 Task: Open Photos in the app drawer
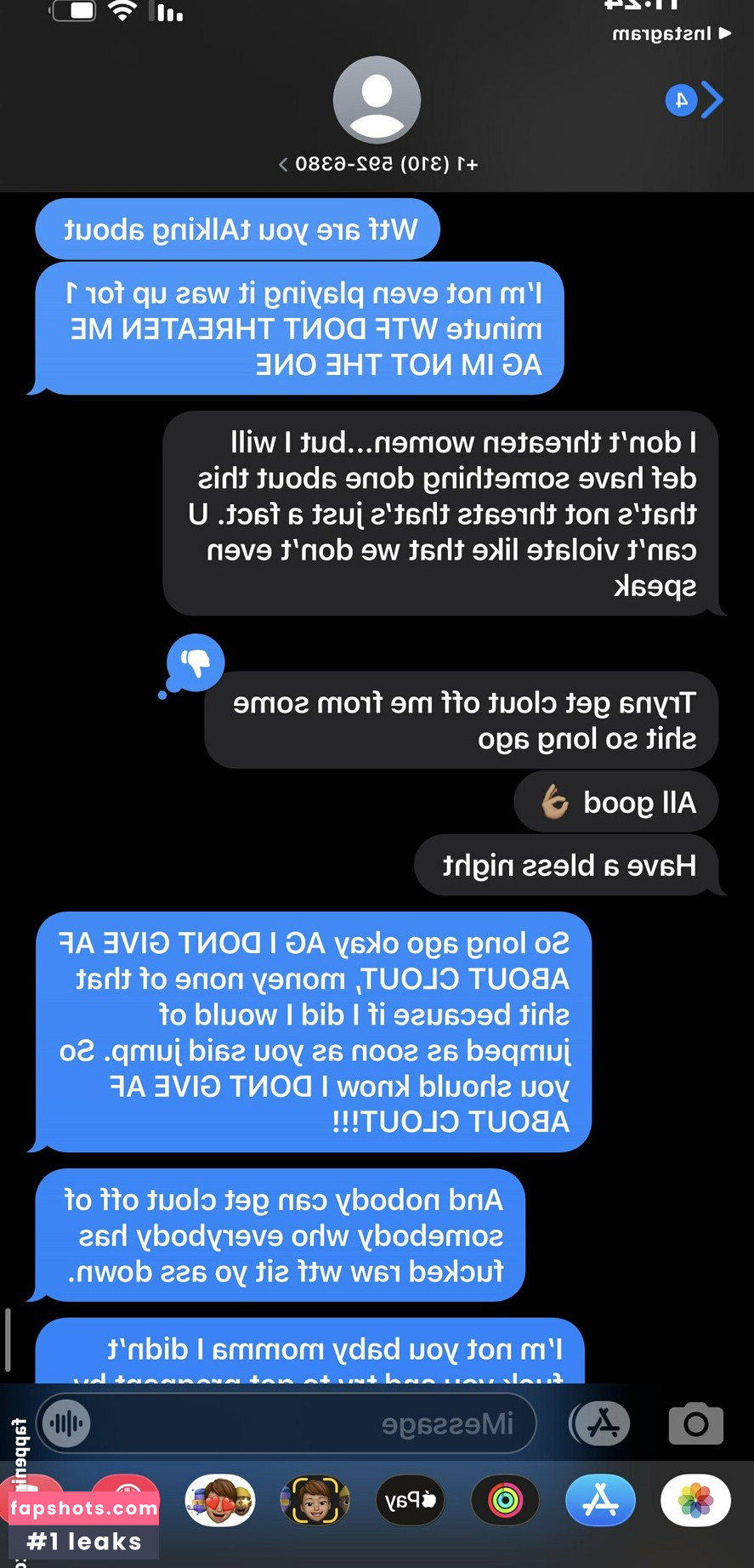[695, 1501]
